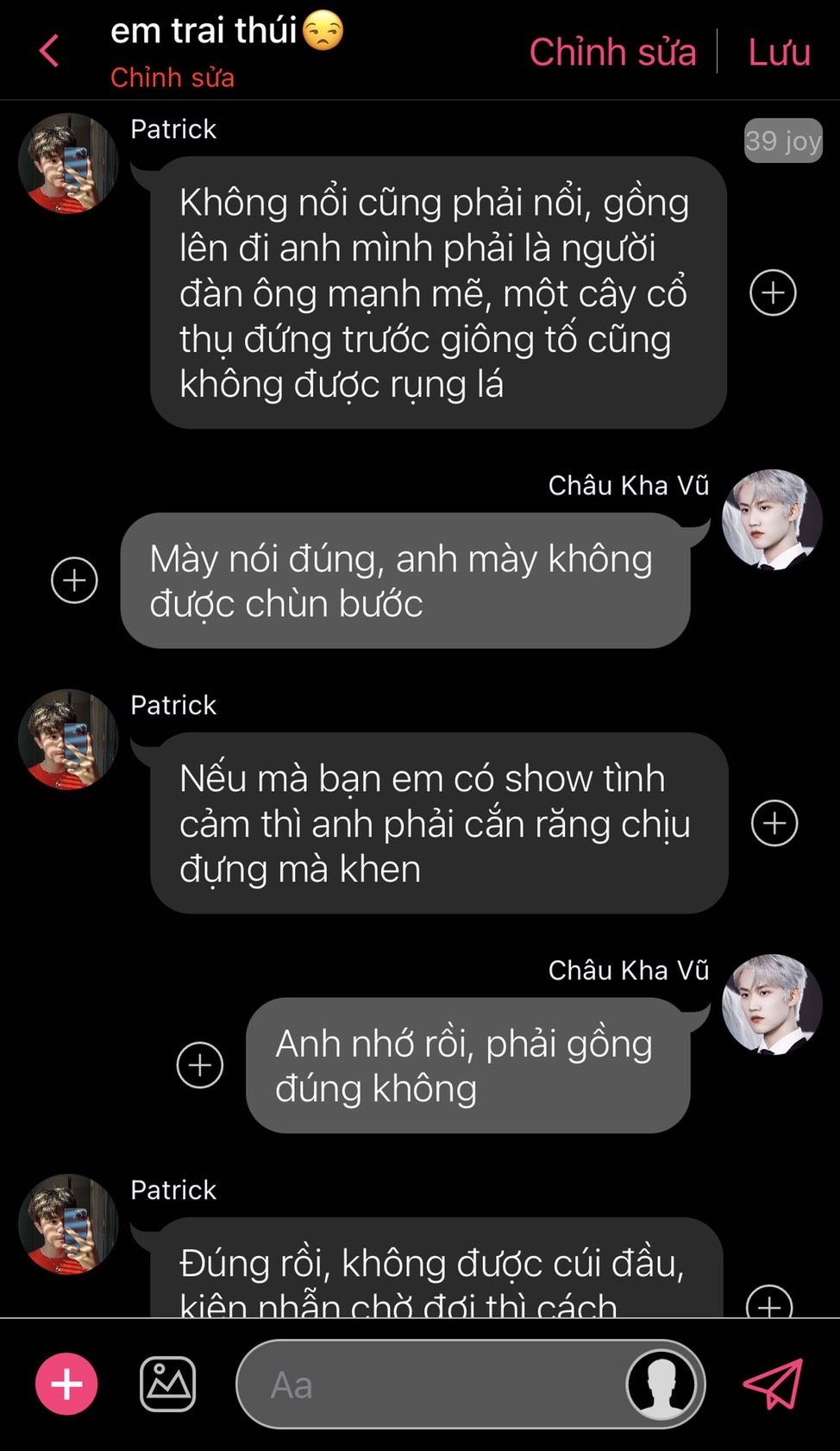Tap the "39 joy" badge
Viewport: 840px width, 1451px height.
783,141
